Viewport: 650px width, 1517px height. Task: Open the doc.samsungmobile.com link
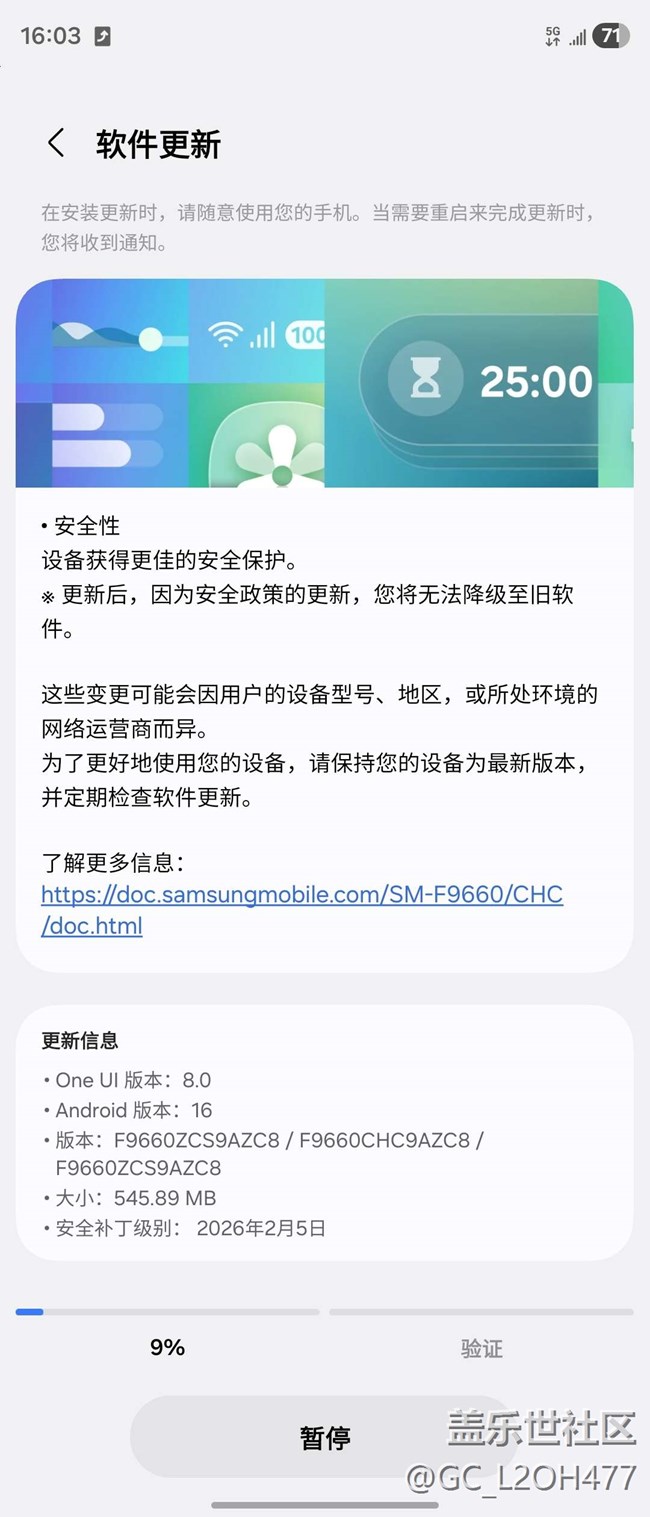pos(301,895)
